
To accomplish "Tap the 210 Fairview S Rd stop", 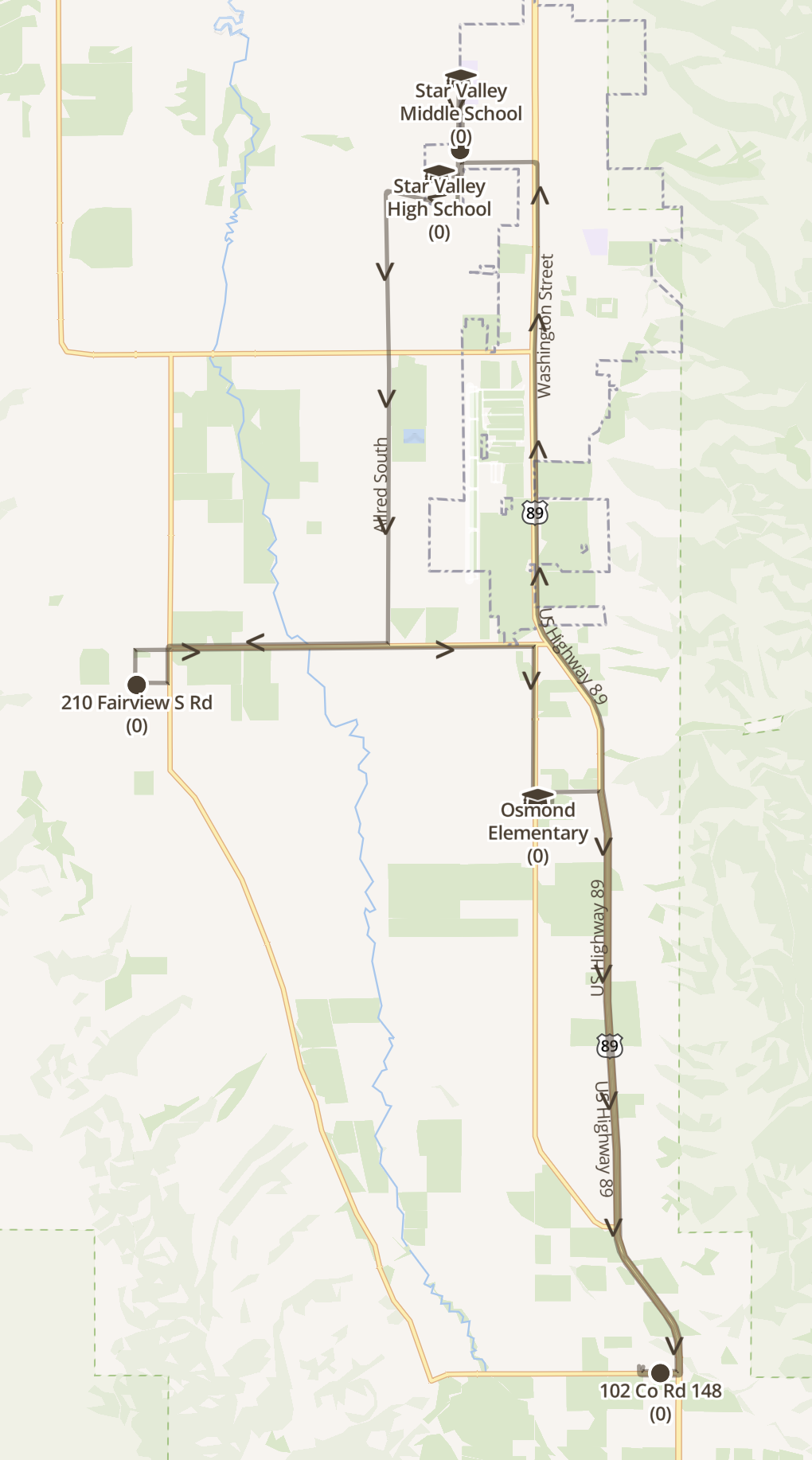I will [x=136, y=685].
